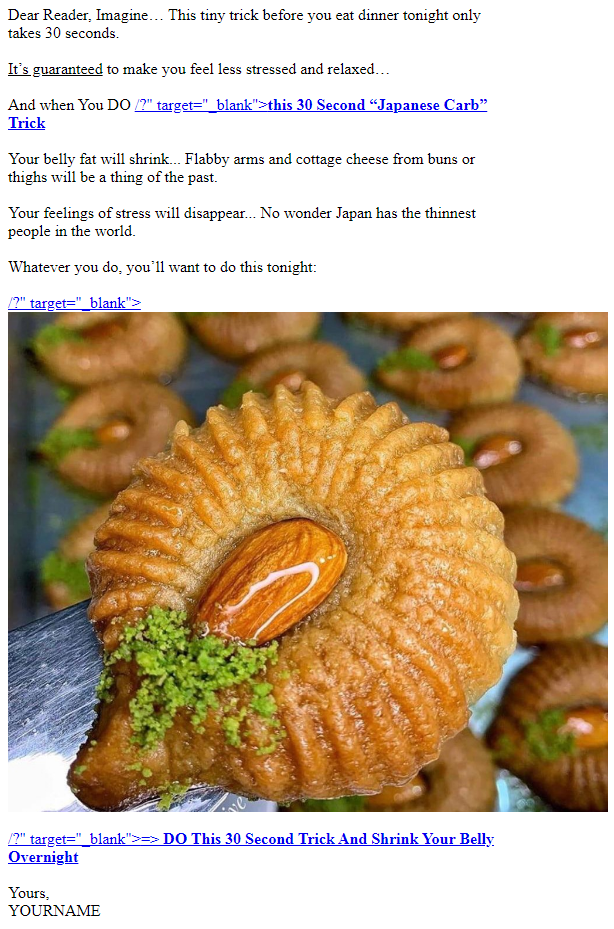Open the "DO This 30 Second Trick" link
The width and height of the screenshot is (614, 929).
click(x=327, y=839)
